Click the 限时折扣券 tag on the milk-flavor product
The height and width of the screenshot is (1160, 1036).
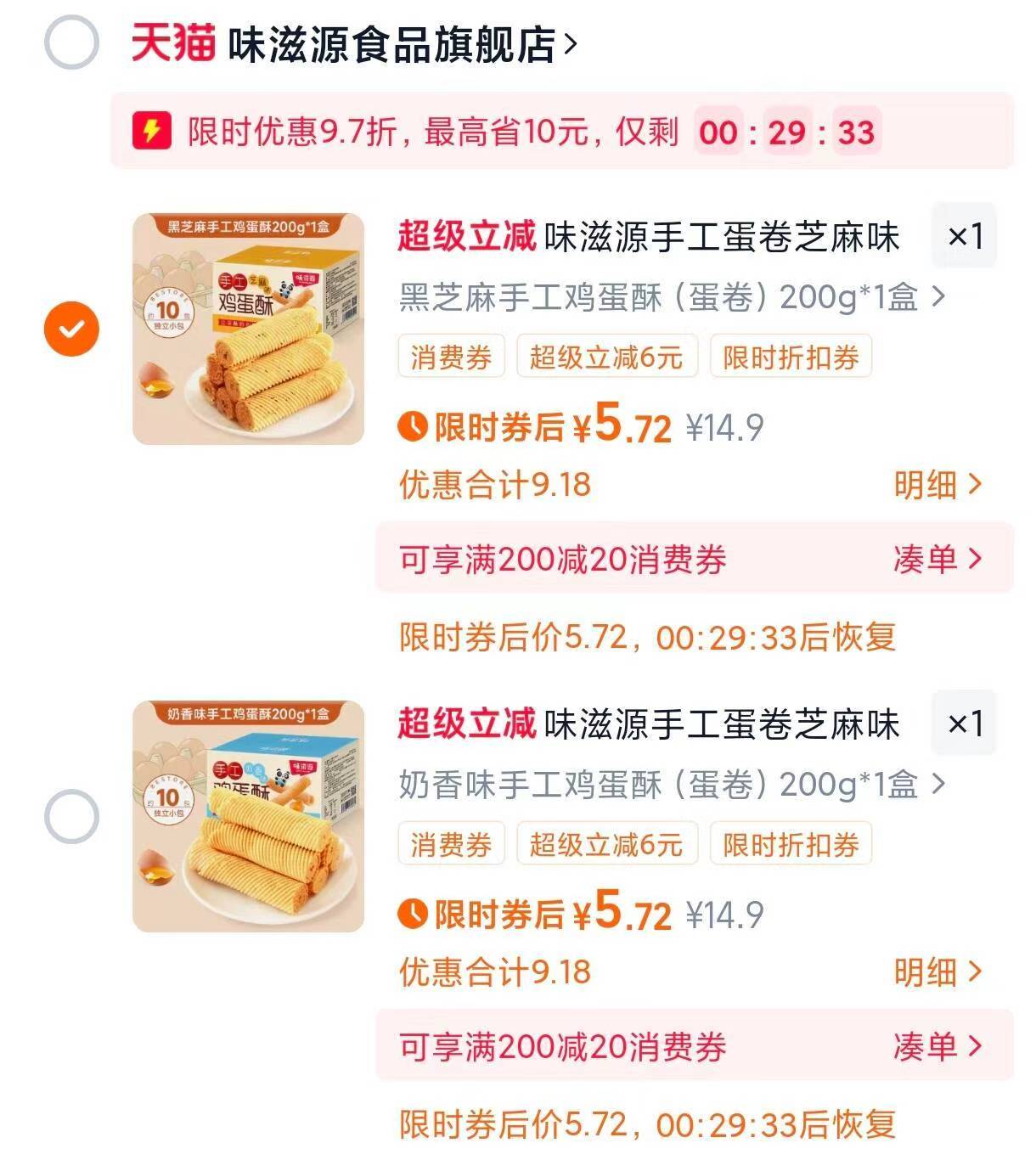[791, 844]
